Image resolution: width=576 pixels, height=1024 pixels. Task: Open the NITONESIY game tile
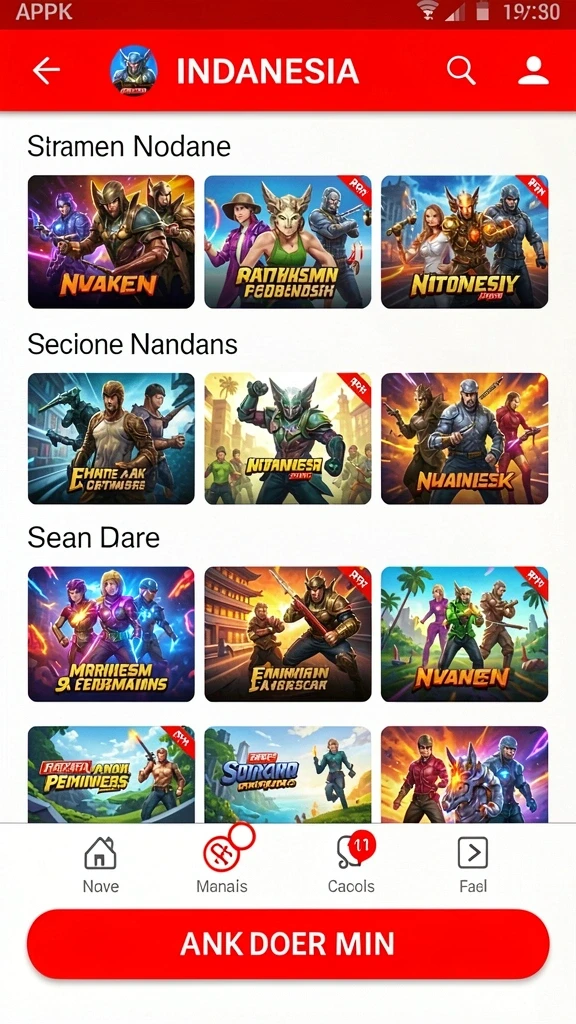tap(464, 242)
